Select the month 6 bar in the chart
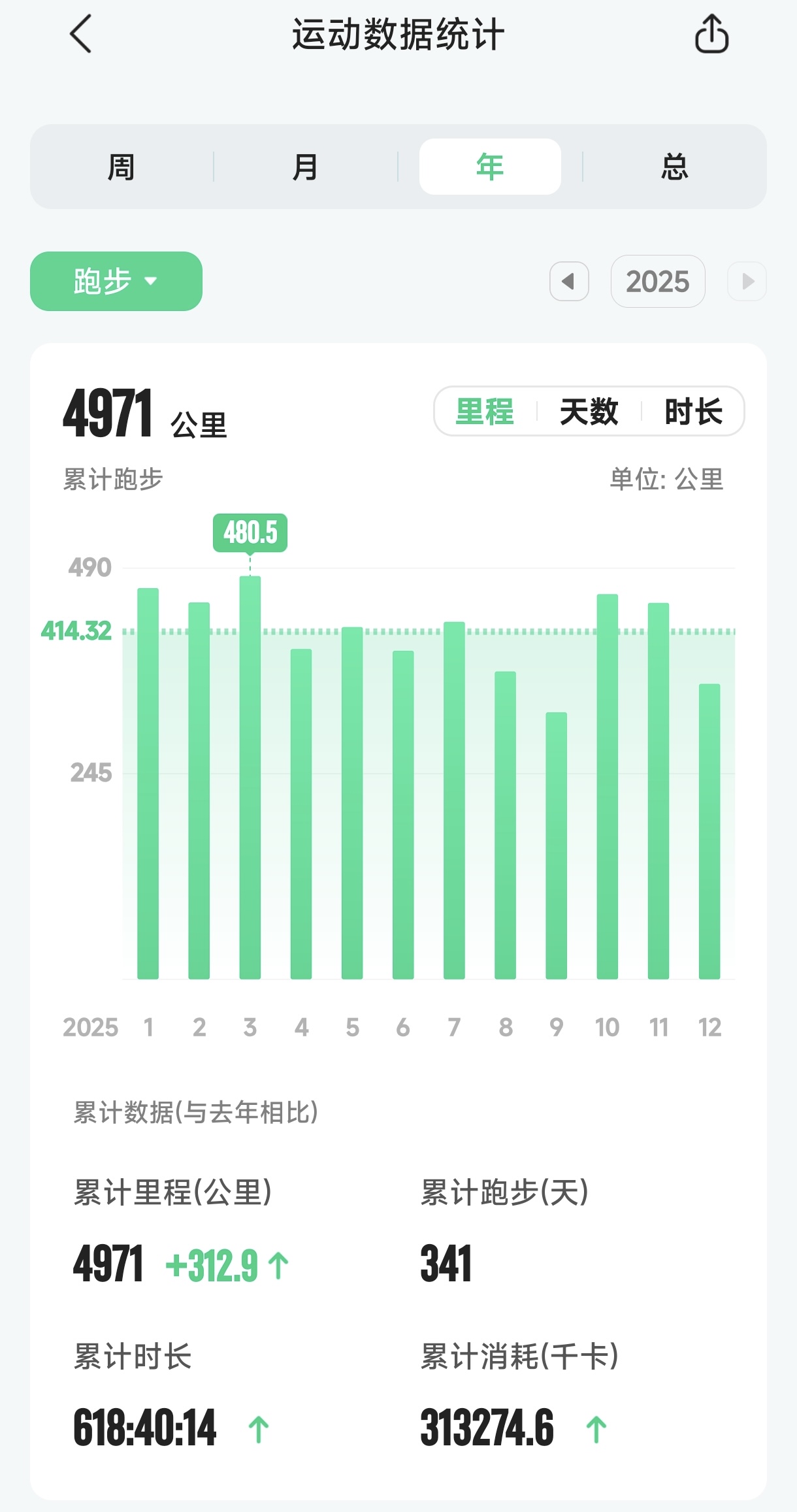 tap(403, 815)
